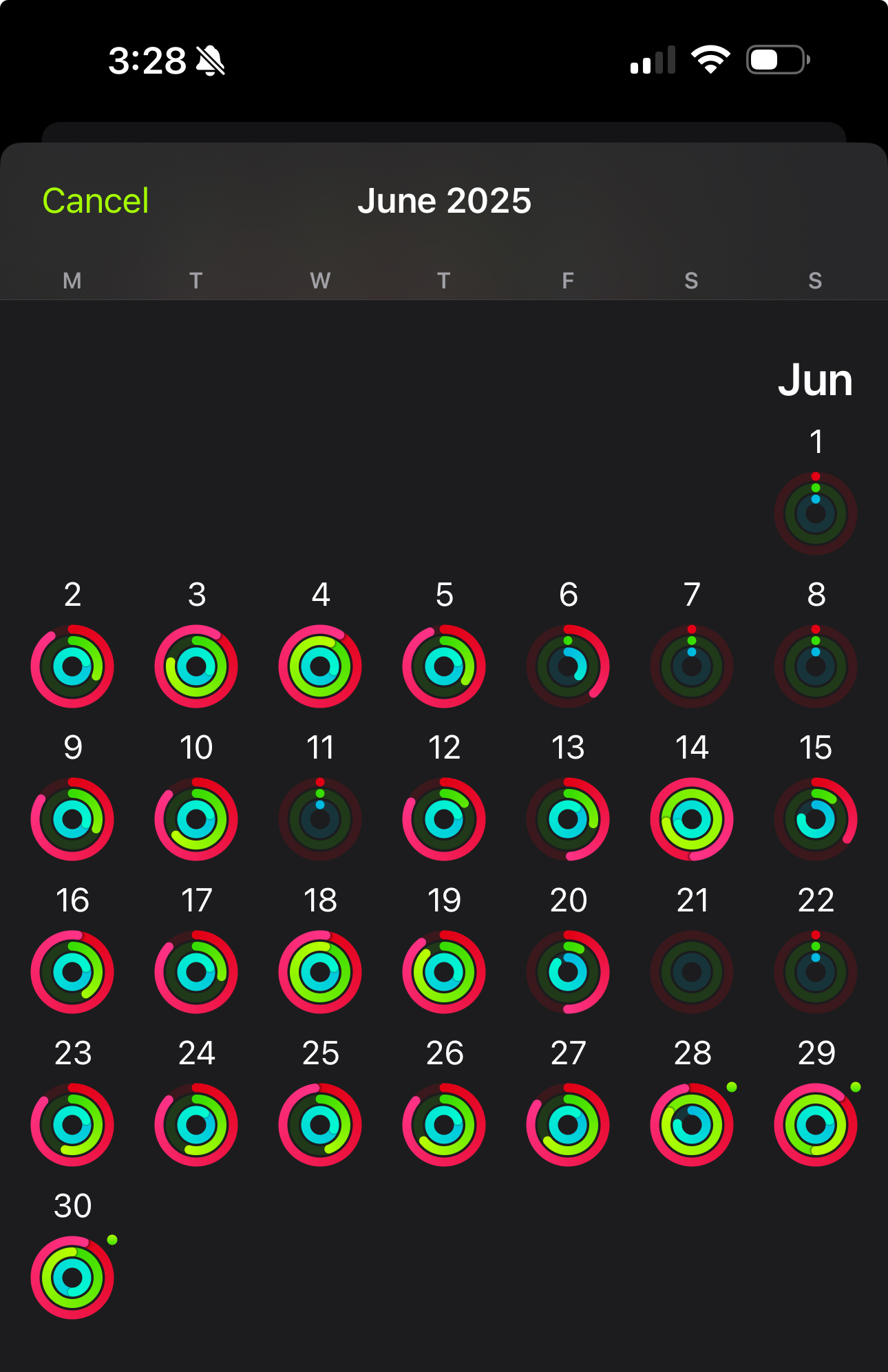
Task: Select June 4's activity rings
Action: pyautogui.click(x=319, y=665)
